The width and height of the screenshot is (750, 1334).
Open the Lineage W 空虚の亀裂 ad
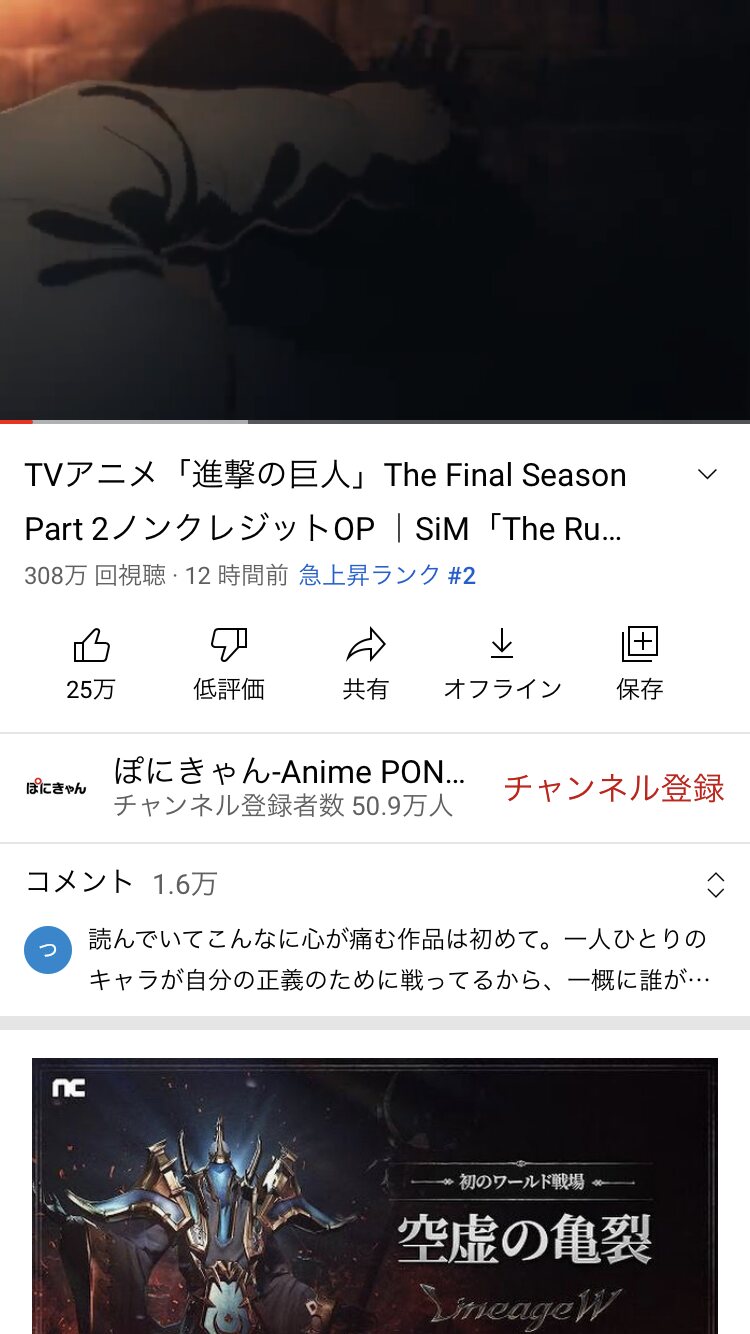(375, 1196)
